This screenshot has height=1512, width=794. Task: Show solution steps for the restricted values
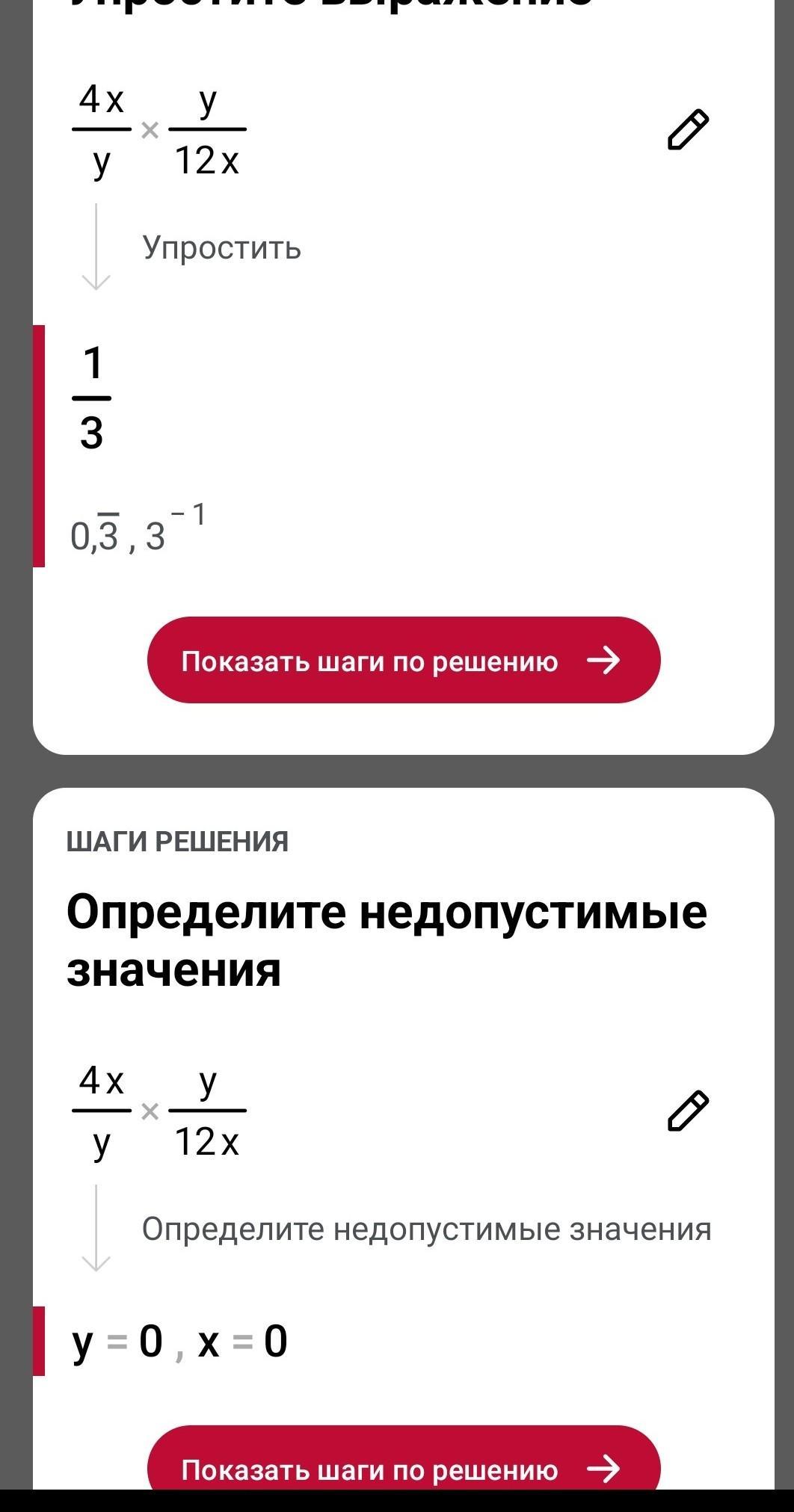[x=404, y=1467]
